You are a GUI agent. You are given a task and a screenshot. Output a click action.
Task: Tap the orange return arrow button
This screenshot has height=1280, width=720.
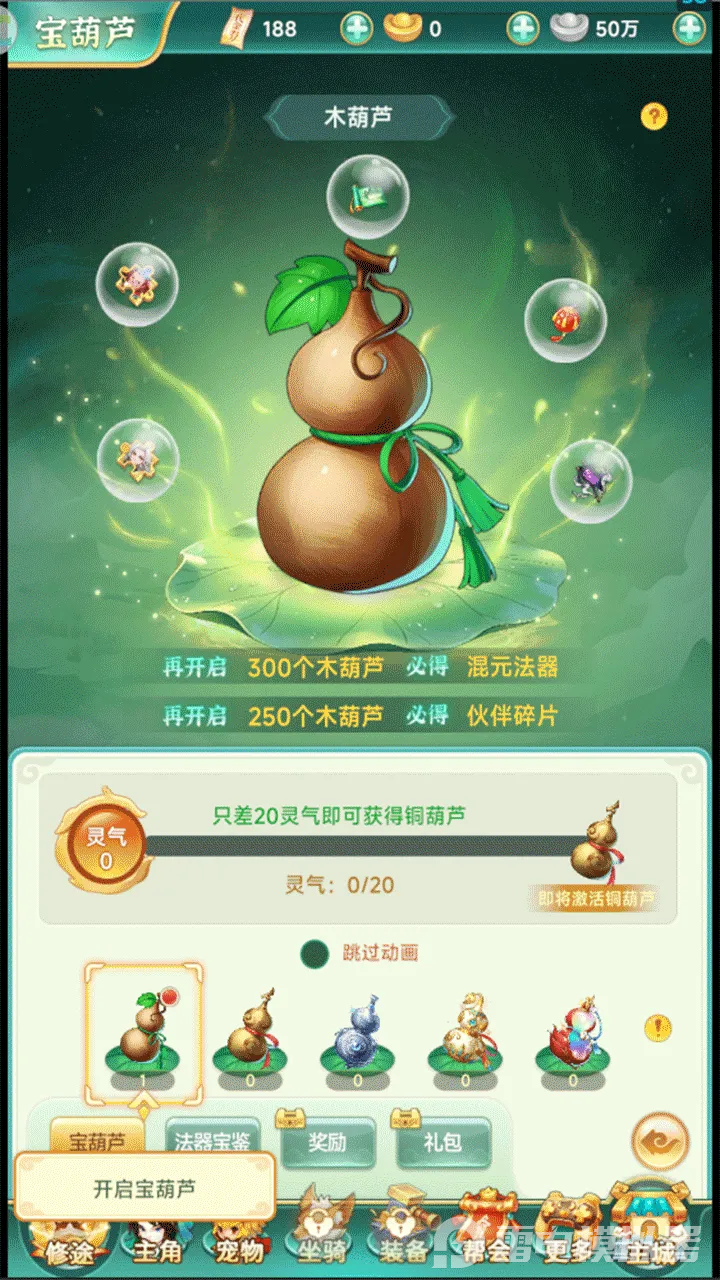pyautogui.click(x=662, y=1141)
